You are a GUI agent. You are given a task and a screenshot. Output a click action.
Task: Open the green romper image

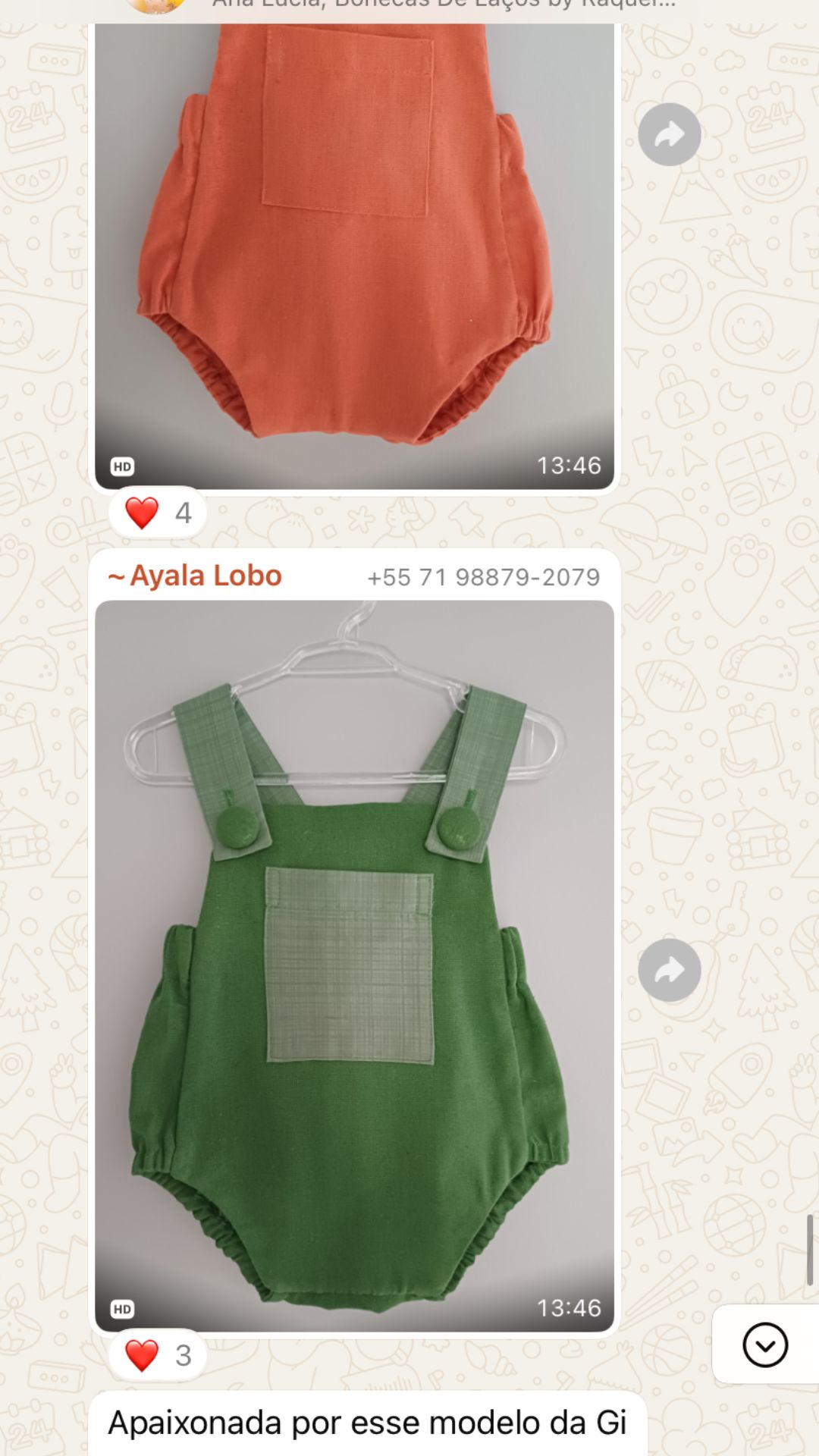[354, 963]
